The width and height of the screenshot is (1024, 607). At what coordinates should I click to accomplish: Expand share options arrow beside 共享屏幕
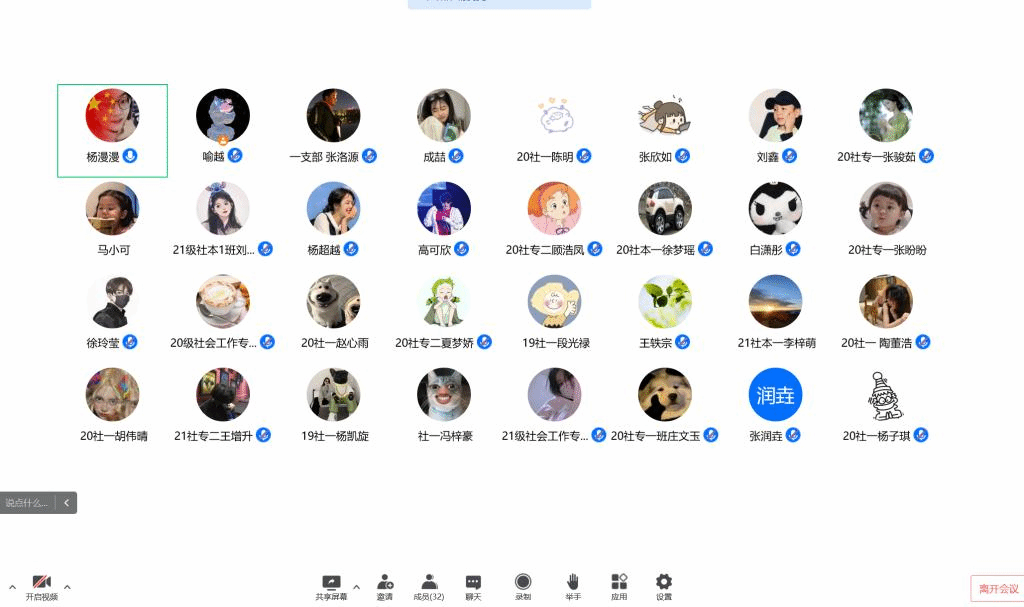(356, 587)
